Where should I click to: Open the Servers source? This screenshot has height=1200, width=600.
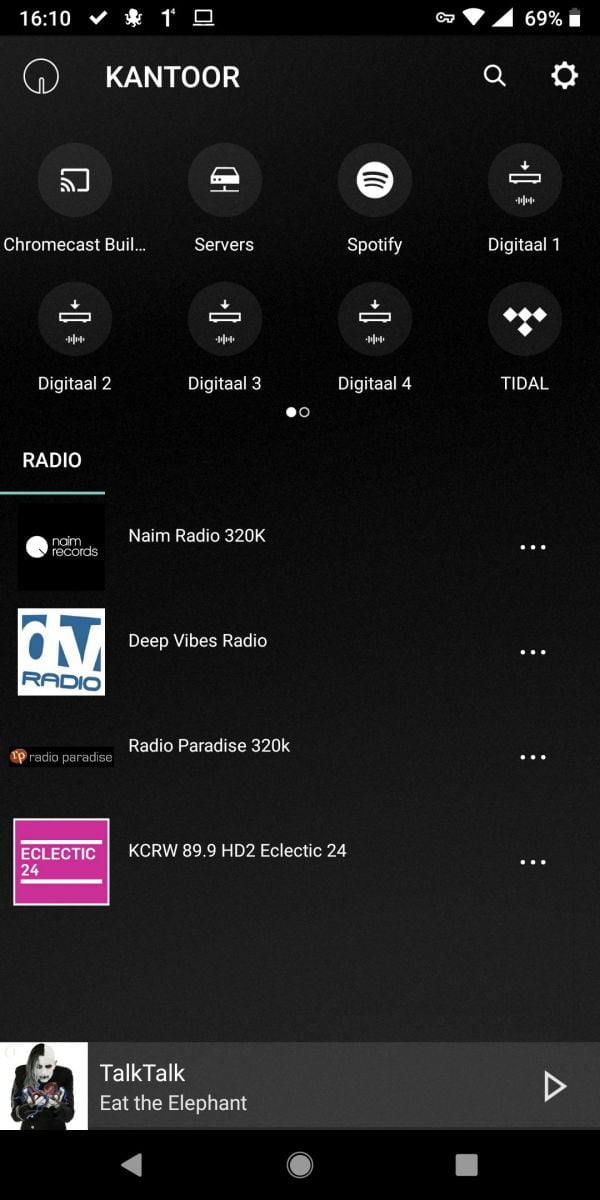[x=225, y=181]
